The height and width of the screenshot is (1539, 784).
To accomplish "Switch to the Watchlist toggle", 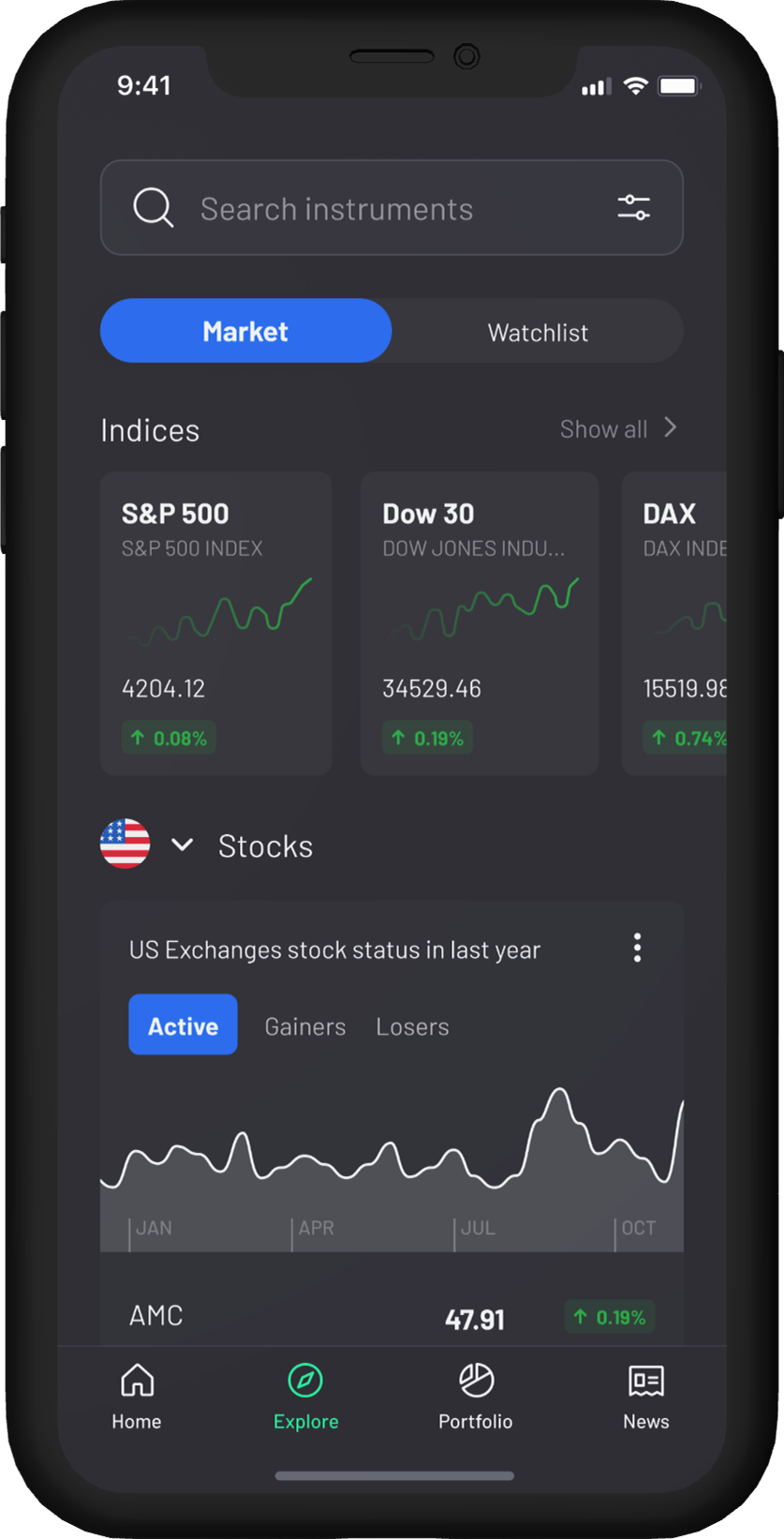I will (x=538, y=331).
